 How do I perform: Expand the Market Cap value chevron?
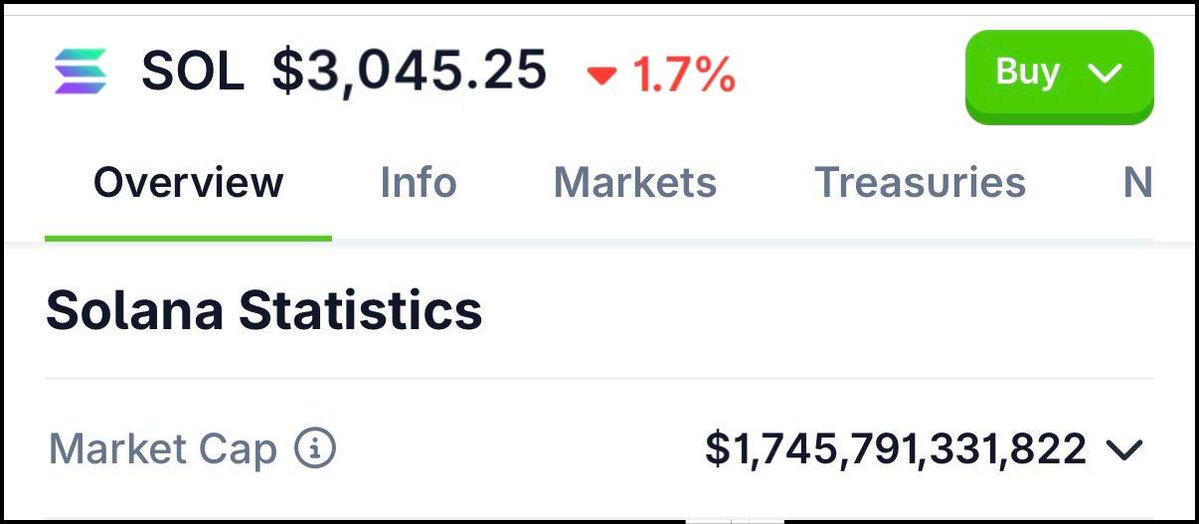click(1125, 450)
